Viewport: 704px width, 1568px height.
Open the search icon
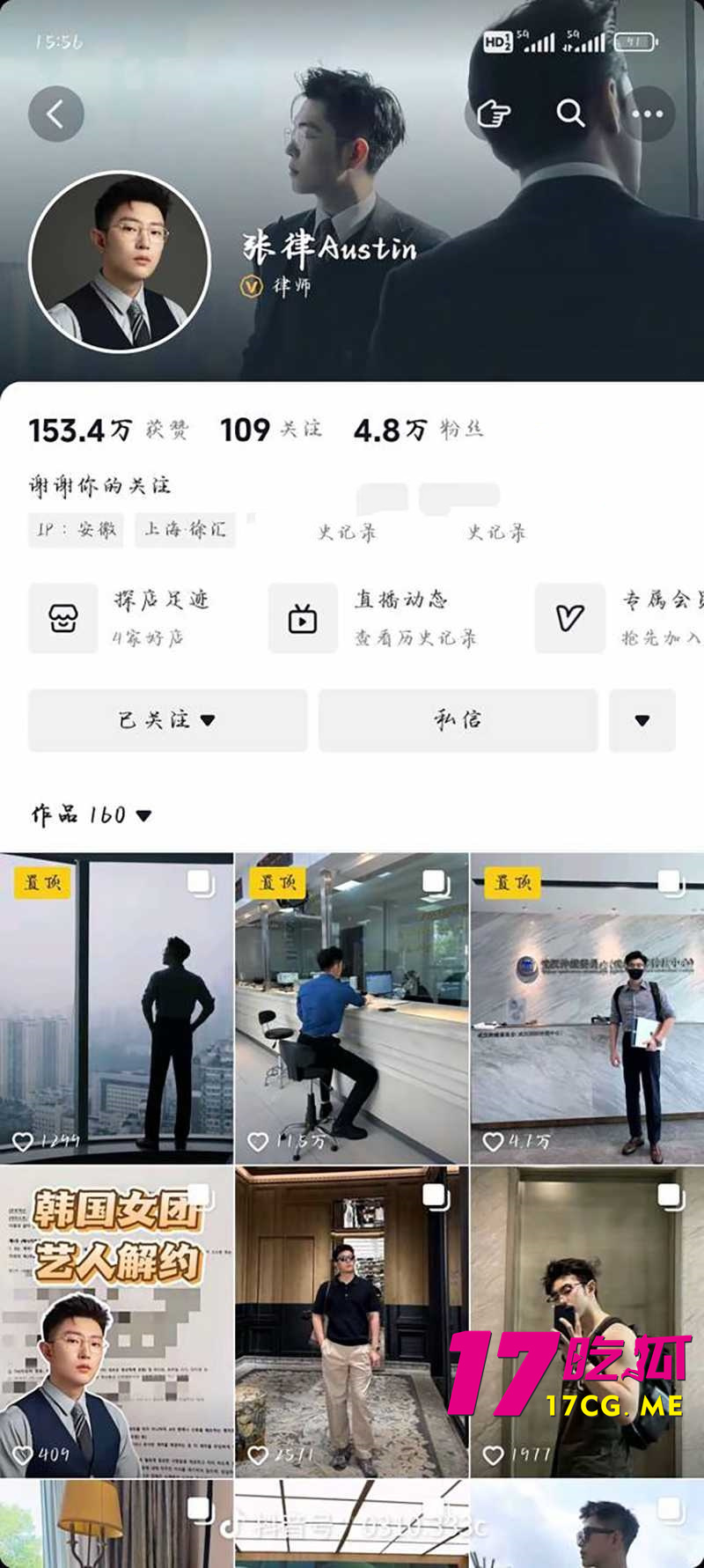[571, 113]
